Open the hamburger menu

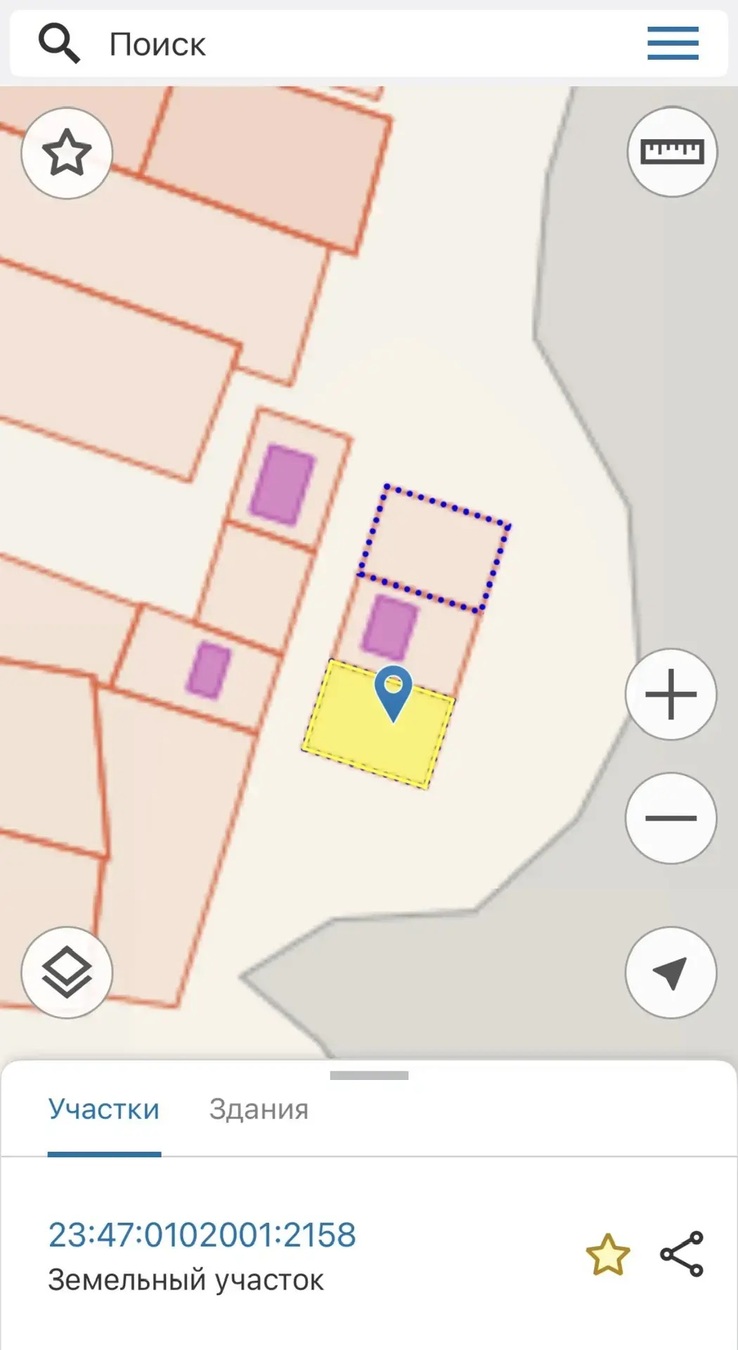pos(672,44)
